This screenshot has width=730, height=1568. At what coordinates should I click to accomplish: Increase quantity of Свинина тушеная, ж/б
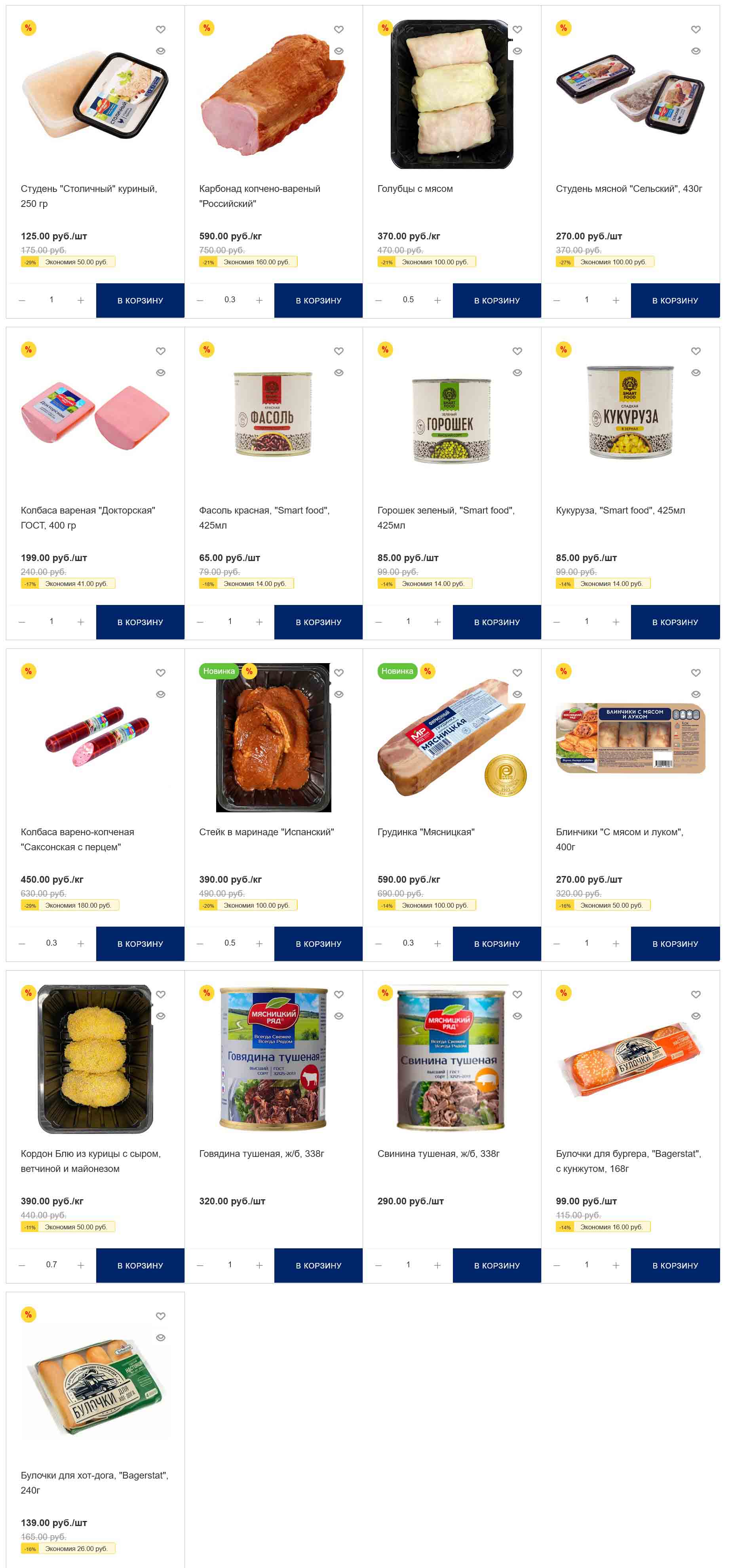point(437,1265)
